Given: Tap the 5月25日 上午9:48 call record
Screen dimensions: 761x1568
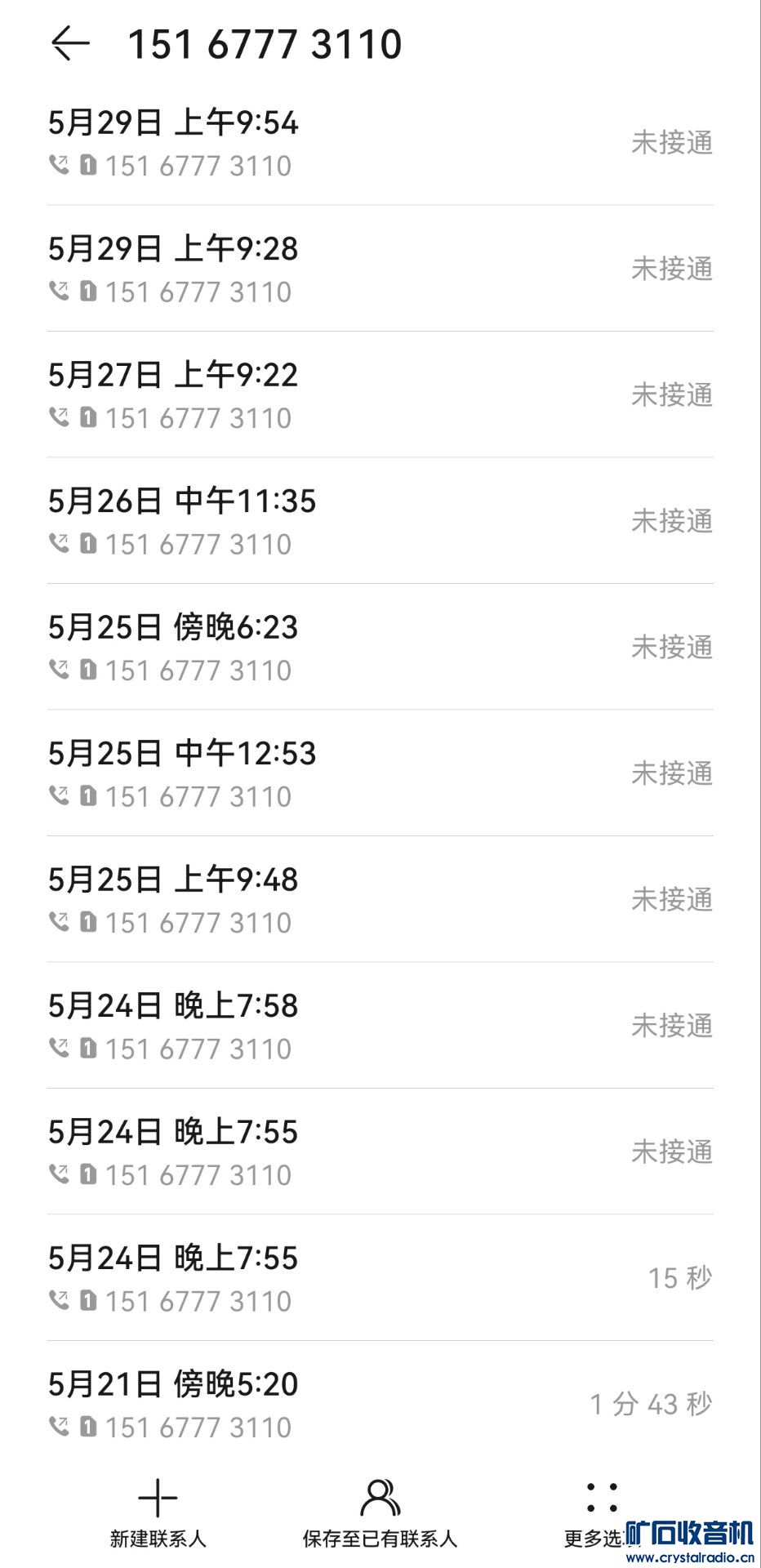Looking at the screenshot, I should [380, 900].
